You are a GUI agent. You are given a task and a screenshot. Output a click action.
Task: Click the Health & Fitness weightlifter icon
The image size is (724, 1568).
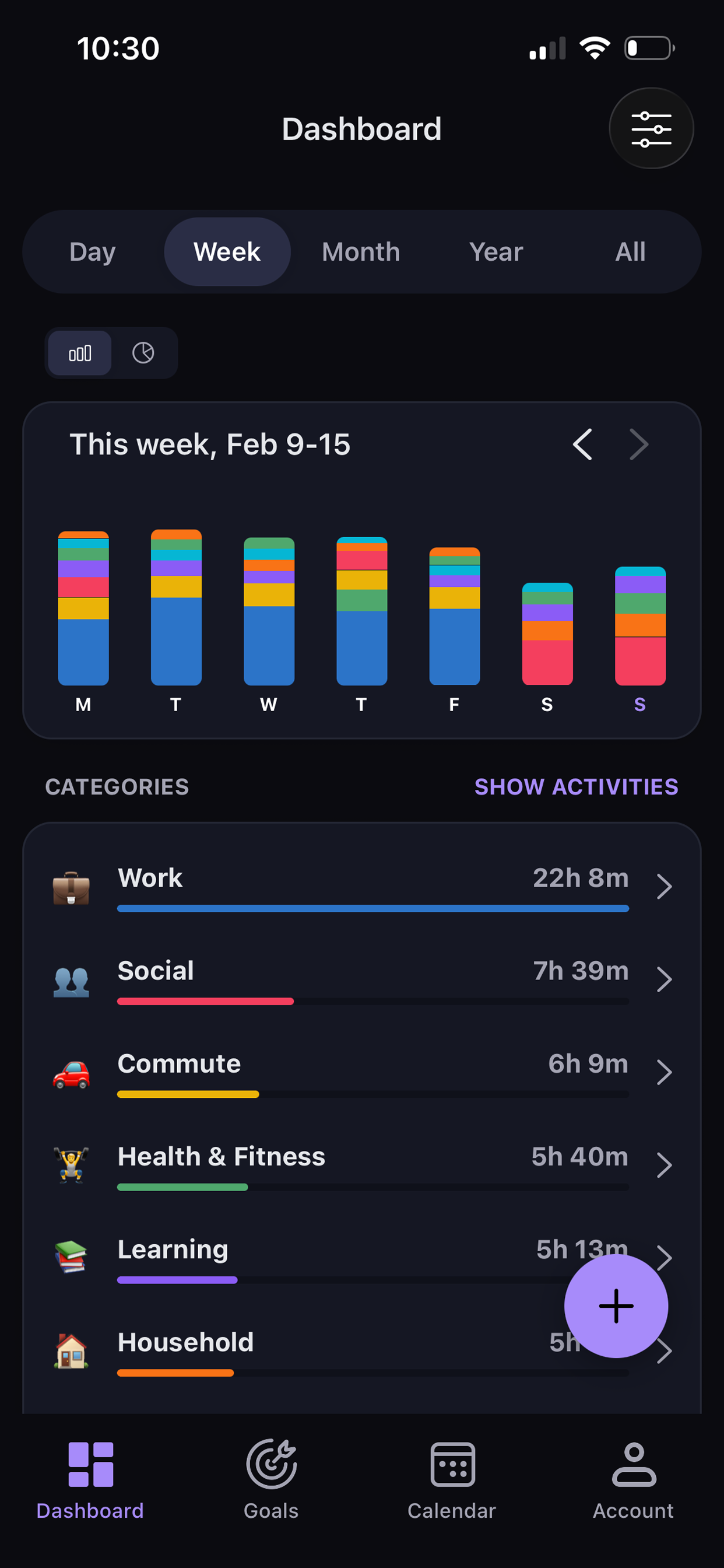pyautogui.click(x=71, y=1165)
